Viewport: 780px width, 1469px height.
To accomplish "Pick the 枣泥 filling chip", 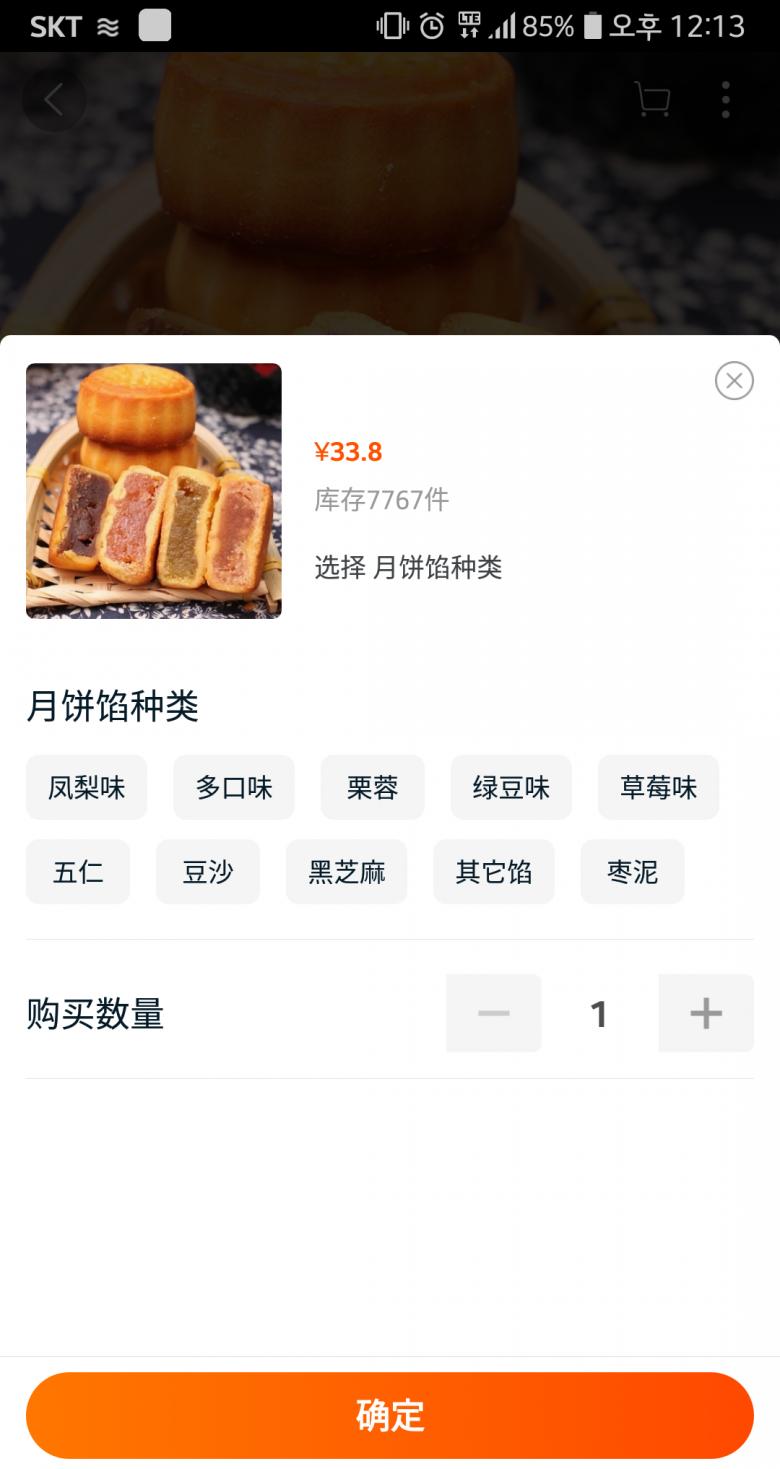I will pos(633,872).
